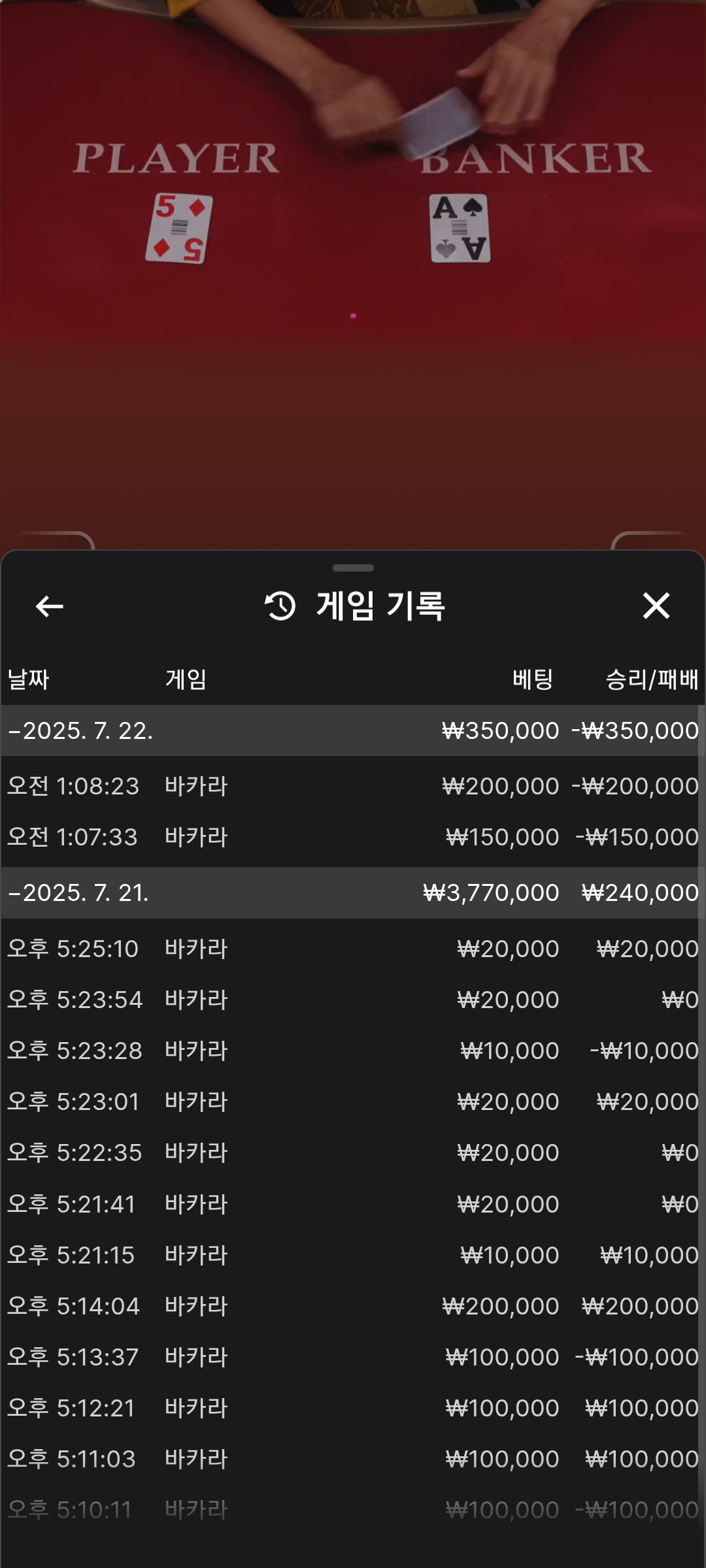
Task: Open the 오후 5:25:10 바카라 record
Action: (353, 949)
